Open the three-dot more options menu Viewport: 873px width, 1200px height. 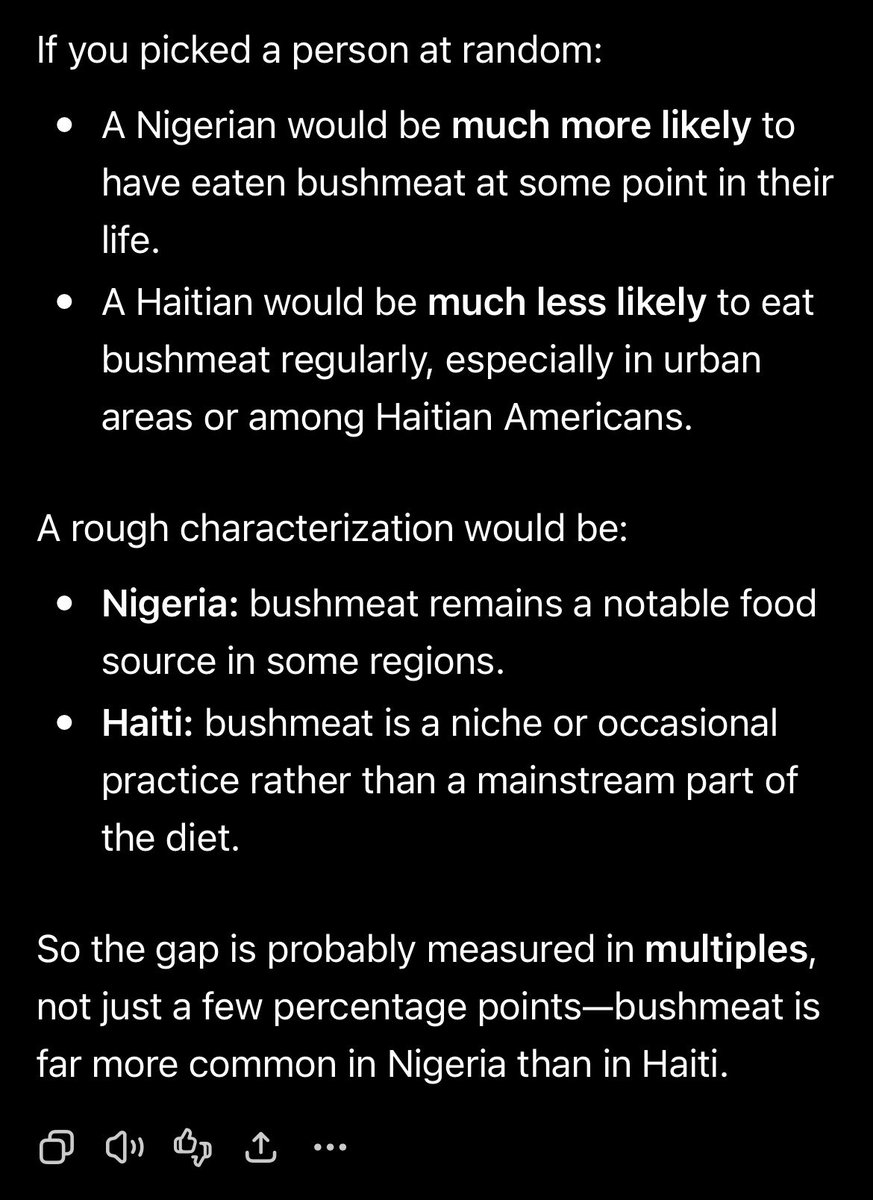coord(329,1150)
